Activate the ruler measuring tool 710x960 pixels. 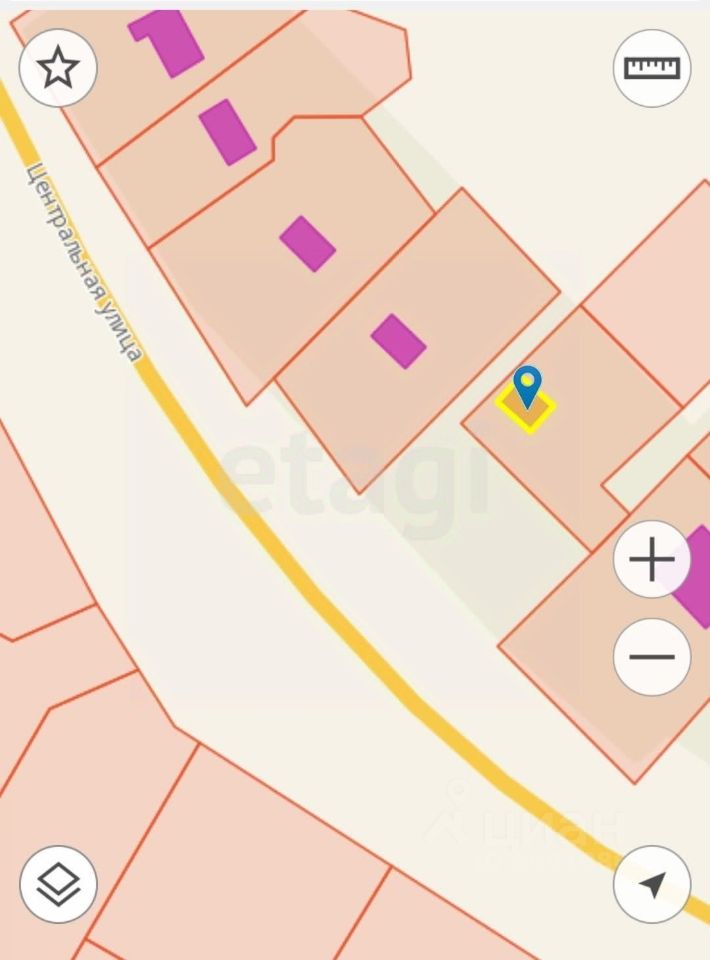tap(651, 68)
